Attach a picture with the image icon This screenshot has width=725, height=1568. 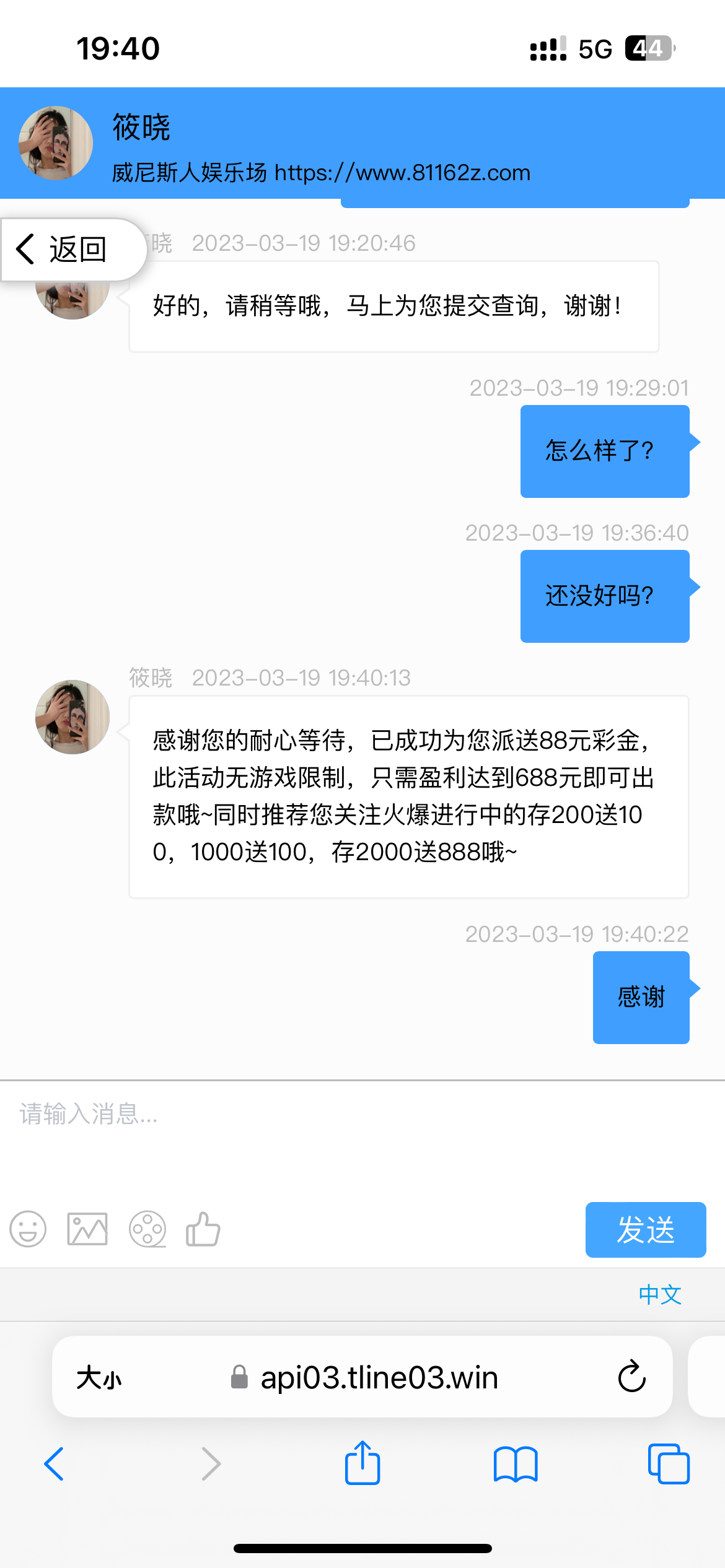87,1229
